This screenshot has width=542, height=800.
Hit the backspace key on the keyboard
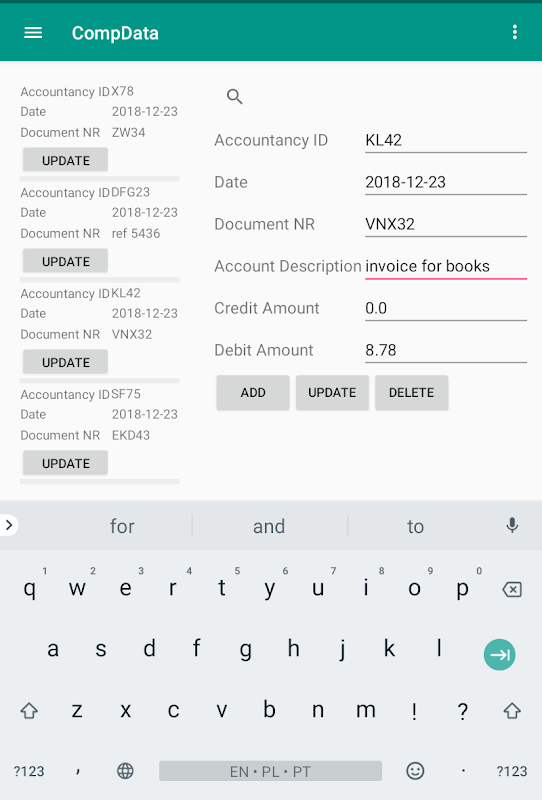[512, 589]
